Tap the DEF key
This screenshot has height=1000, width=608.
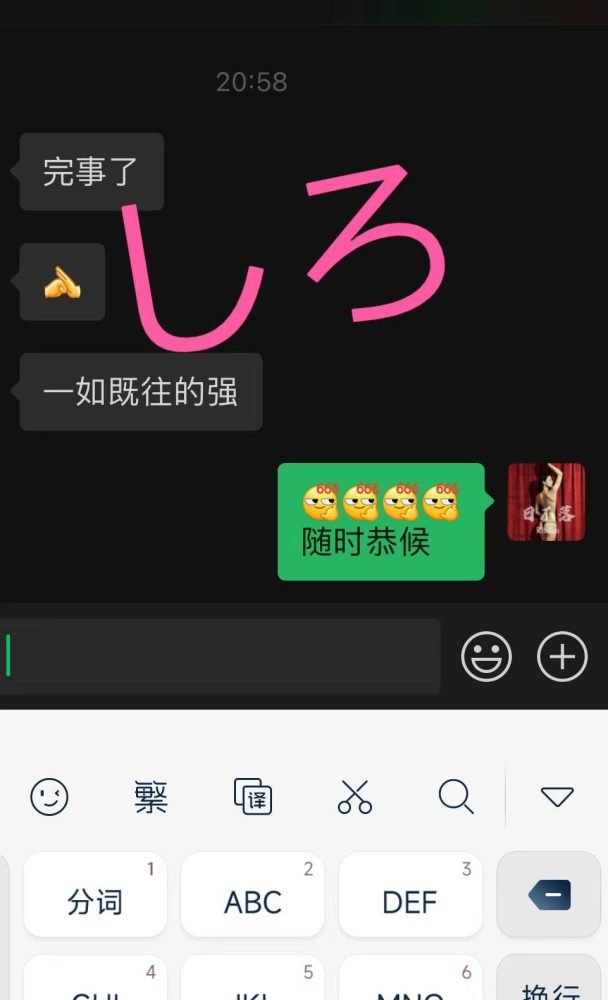point(410,895)
